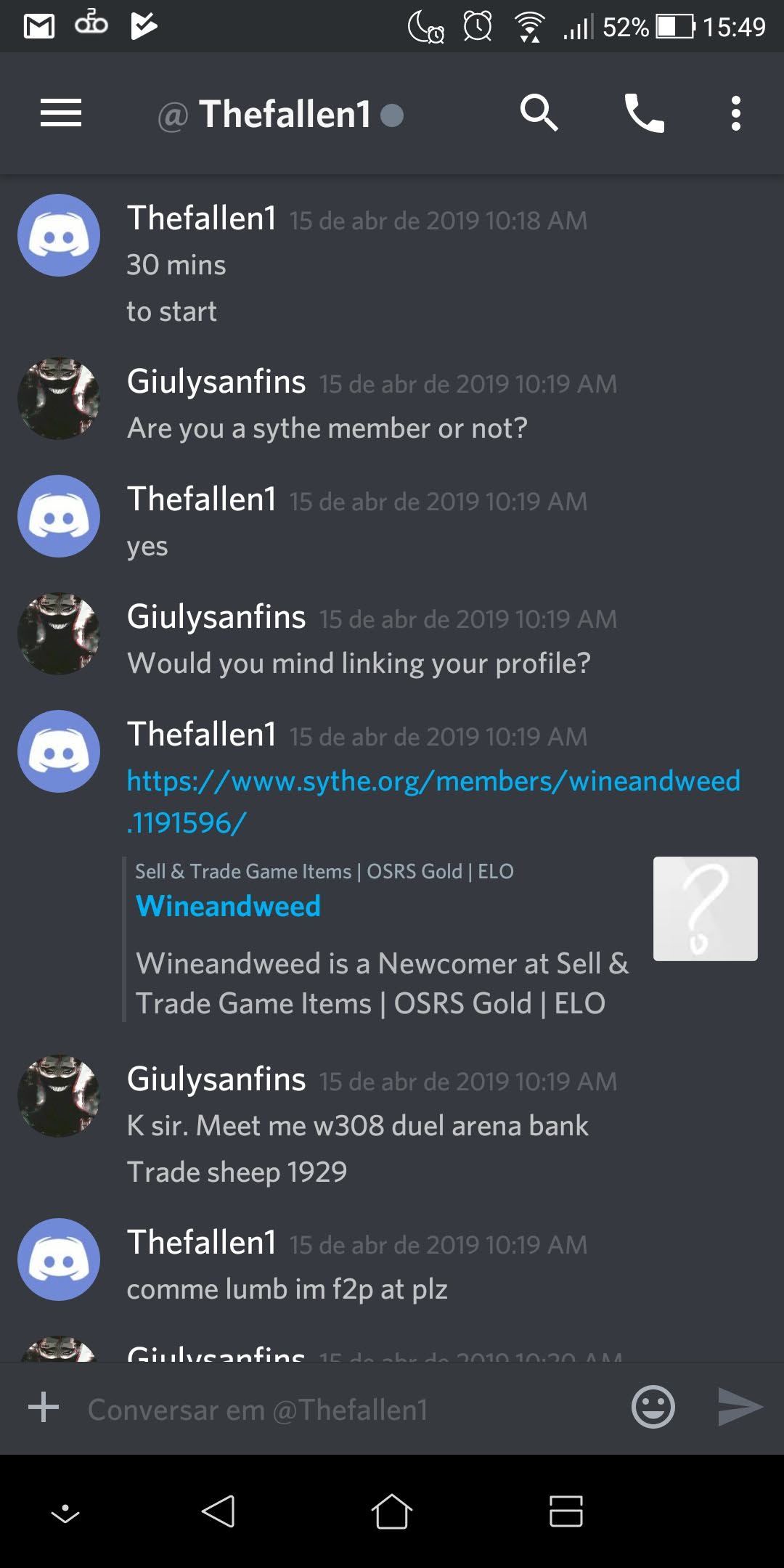Open the sythe.org wineandweed profile link

coord(433,782)
